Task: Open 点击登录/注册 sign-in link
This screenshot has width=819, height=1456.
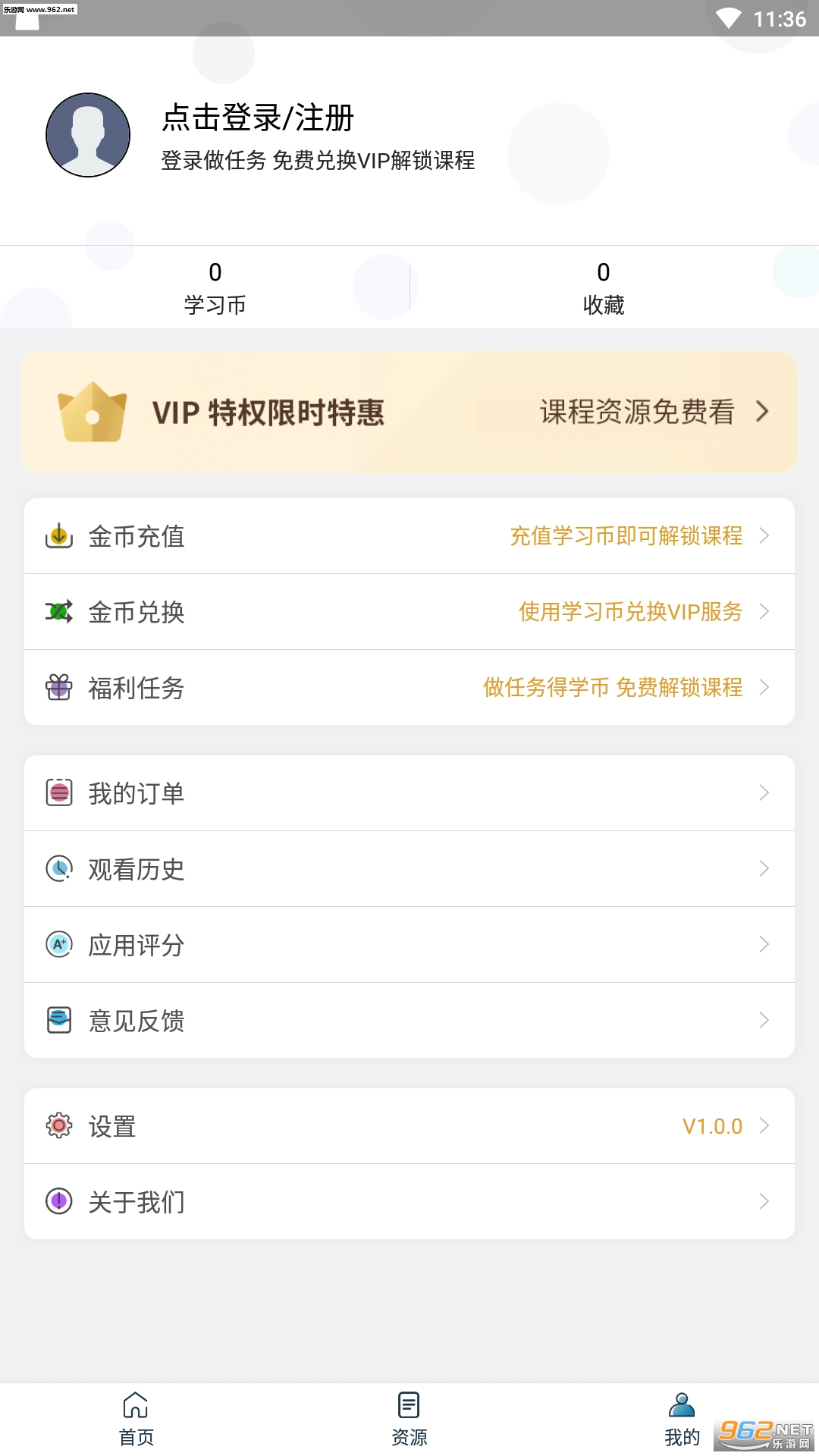Action: tap(258, 118)
